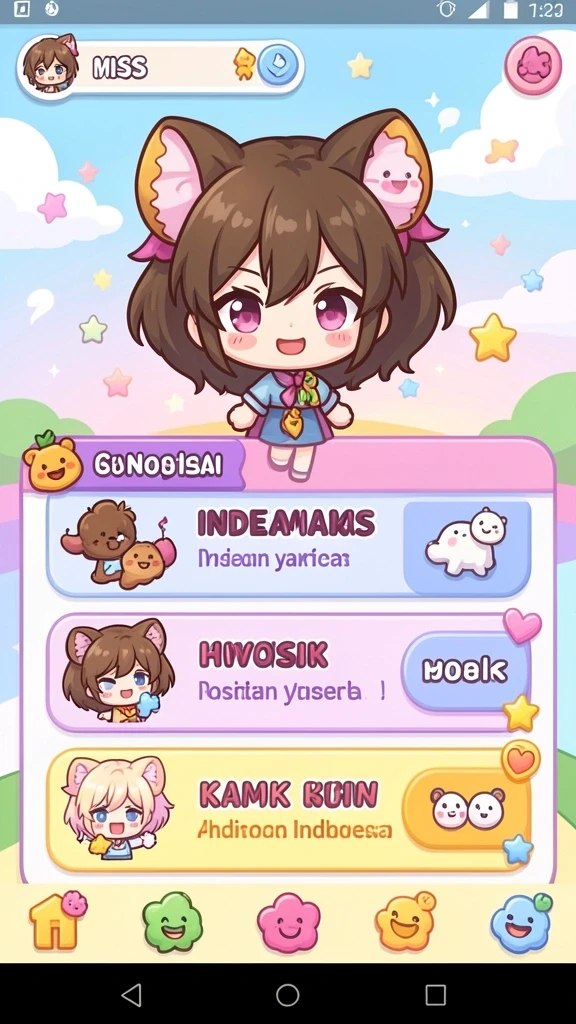The width and height of the screenshot is (576, 1024).
Task: Open the pink round button at top right
Action: (533, 65)
